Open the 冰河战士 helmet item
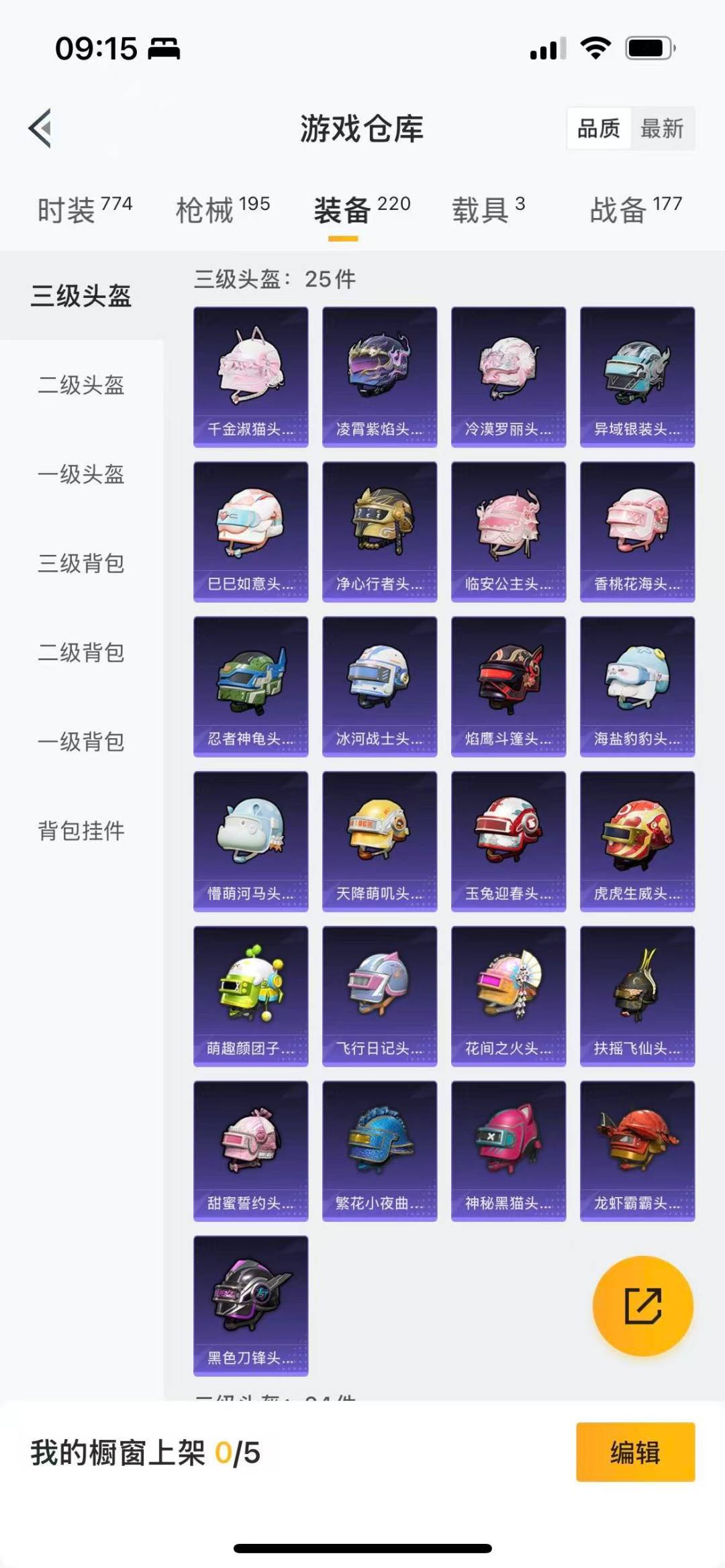This screenshot has height=1568, width=725. click(379, 686)
